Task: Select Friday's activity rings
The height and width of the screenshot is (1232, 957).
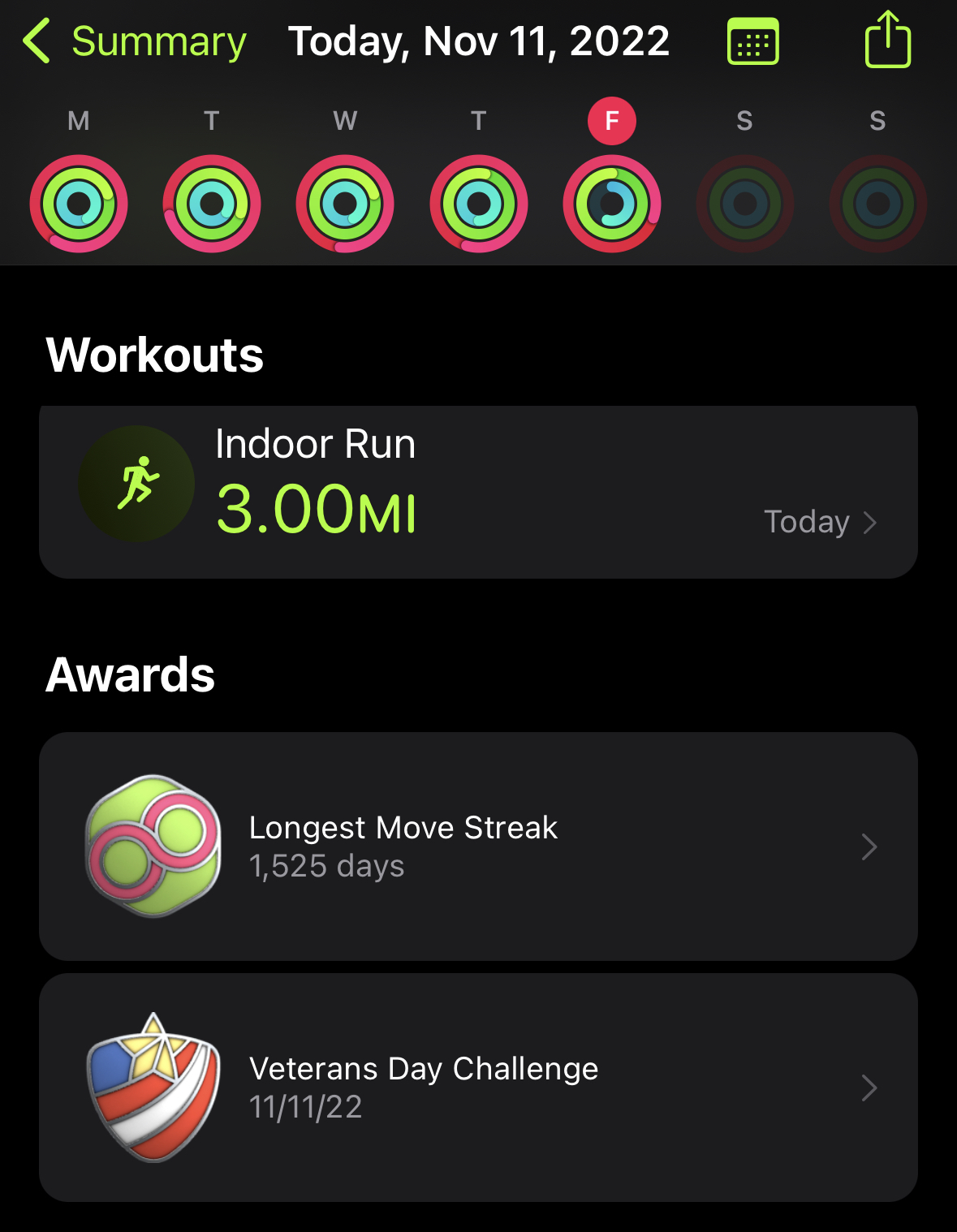Action: coord(612,204)
